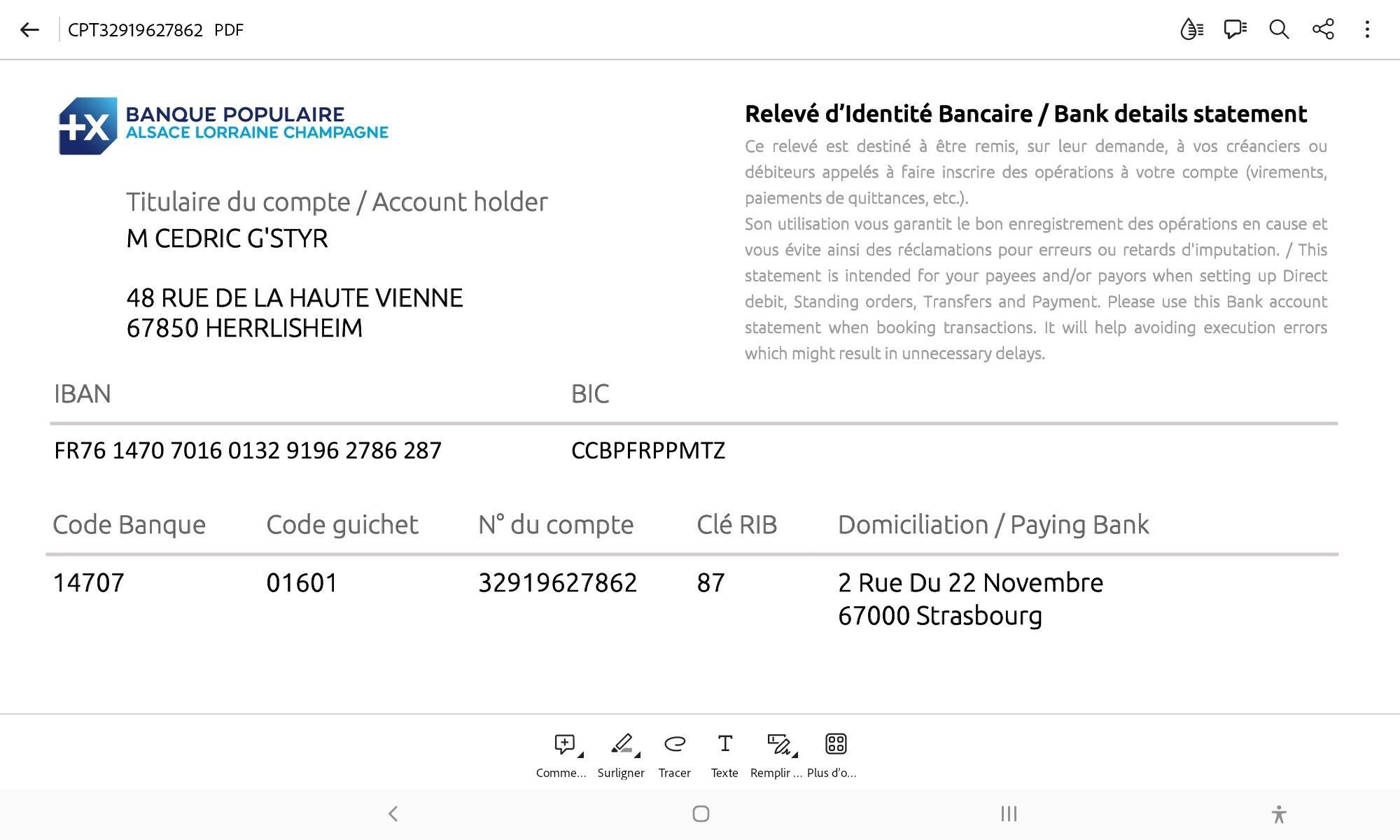Viewport: 1400px width, 840px height.
Task: Open the comments list icon
Action: (x=1235, y=29)
